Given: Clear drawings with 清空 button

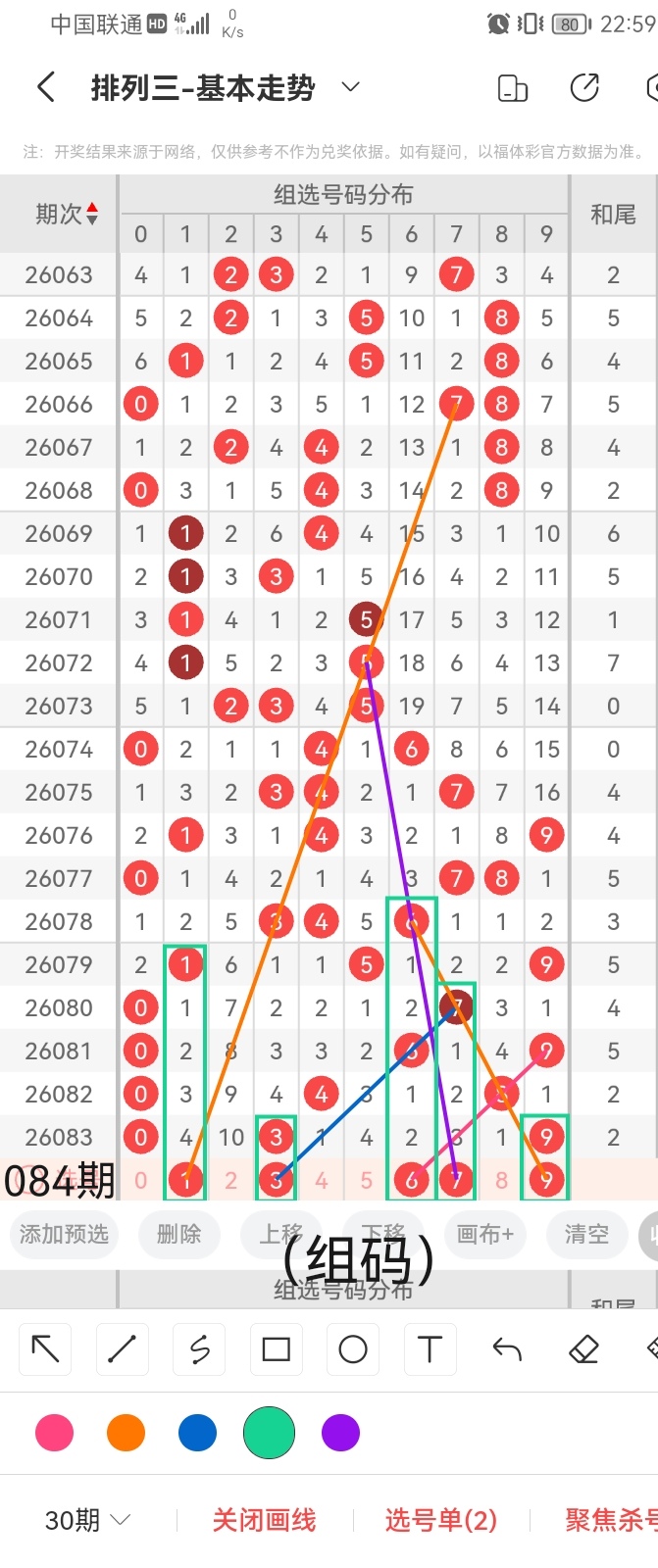Looking at the screenshot, I should (586, 1234).
